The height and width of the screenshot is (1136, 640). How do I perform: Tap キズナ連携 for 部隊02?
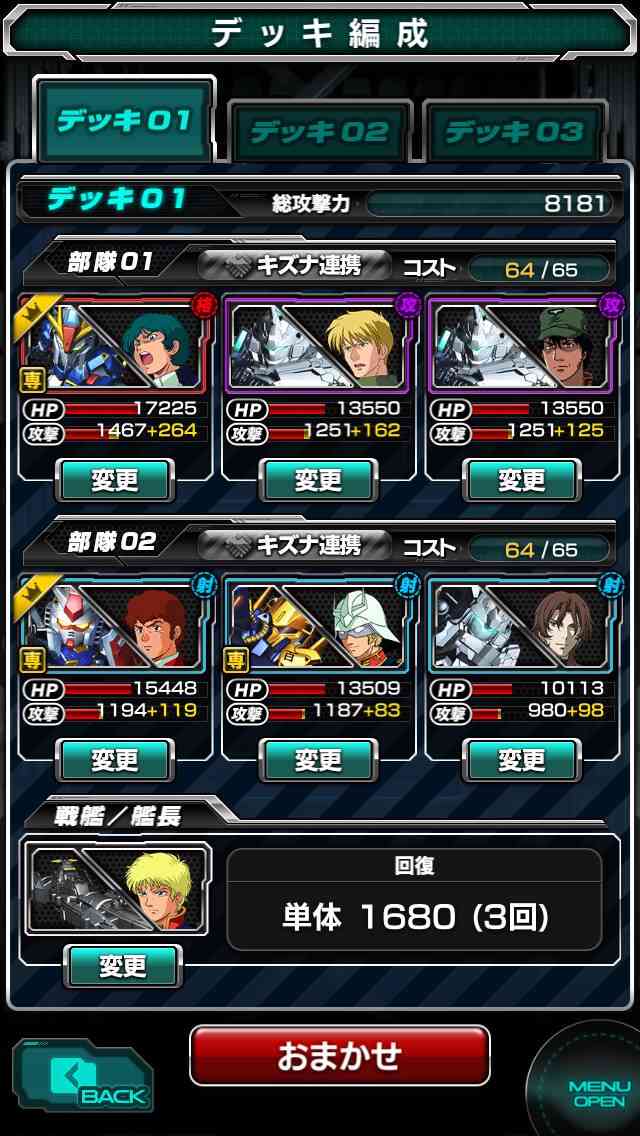point(294,545)
